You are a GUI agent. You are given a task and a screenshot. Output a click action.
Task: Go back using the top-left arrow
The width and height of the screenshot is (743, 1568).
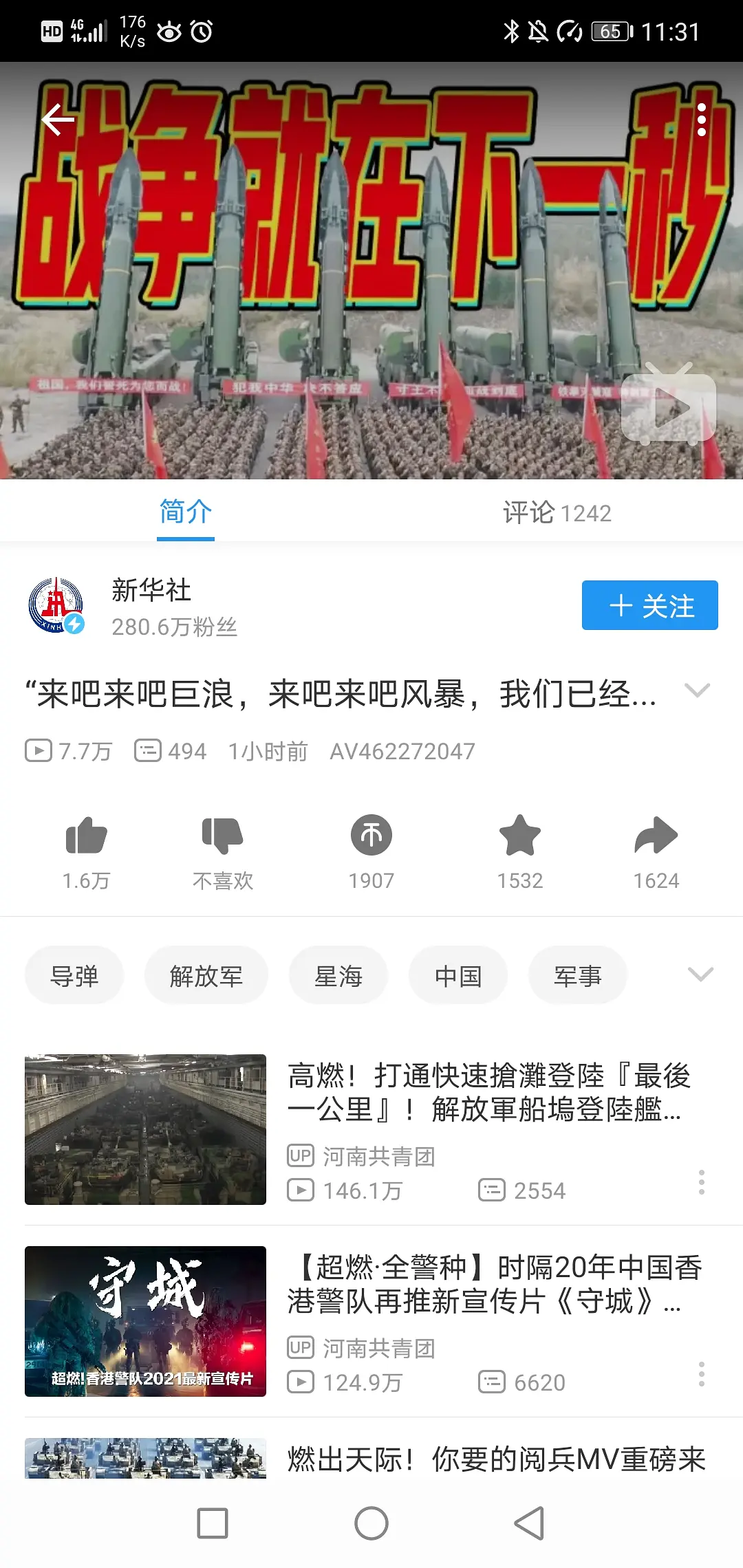coord(58,120)
